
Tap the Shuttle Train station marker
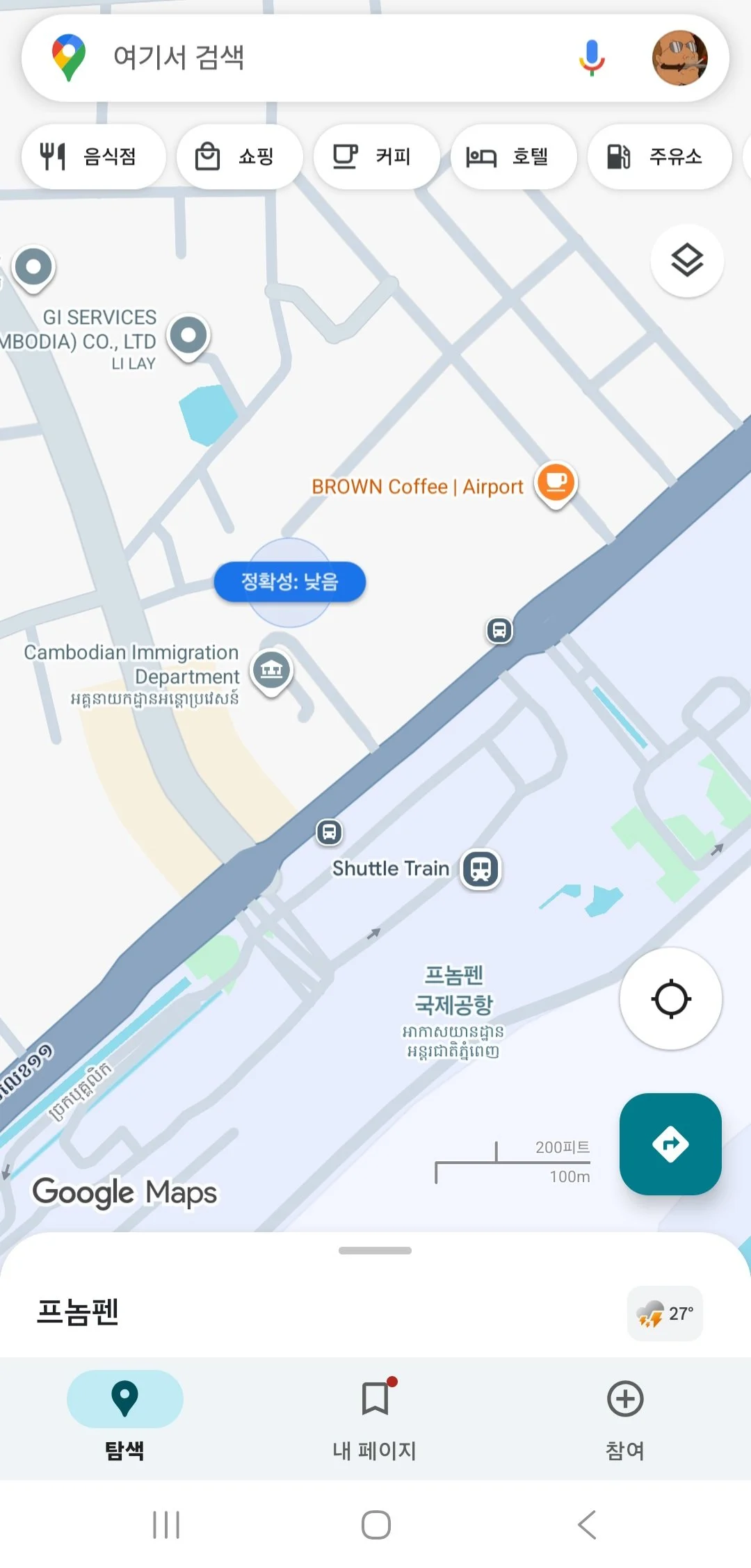click(481, 869)
